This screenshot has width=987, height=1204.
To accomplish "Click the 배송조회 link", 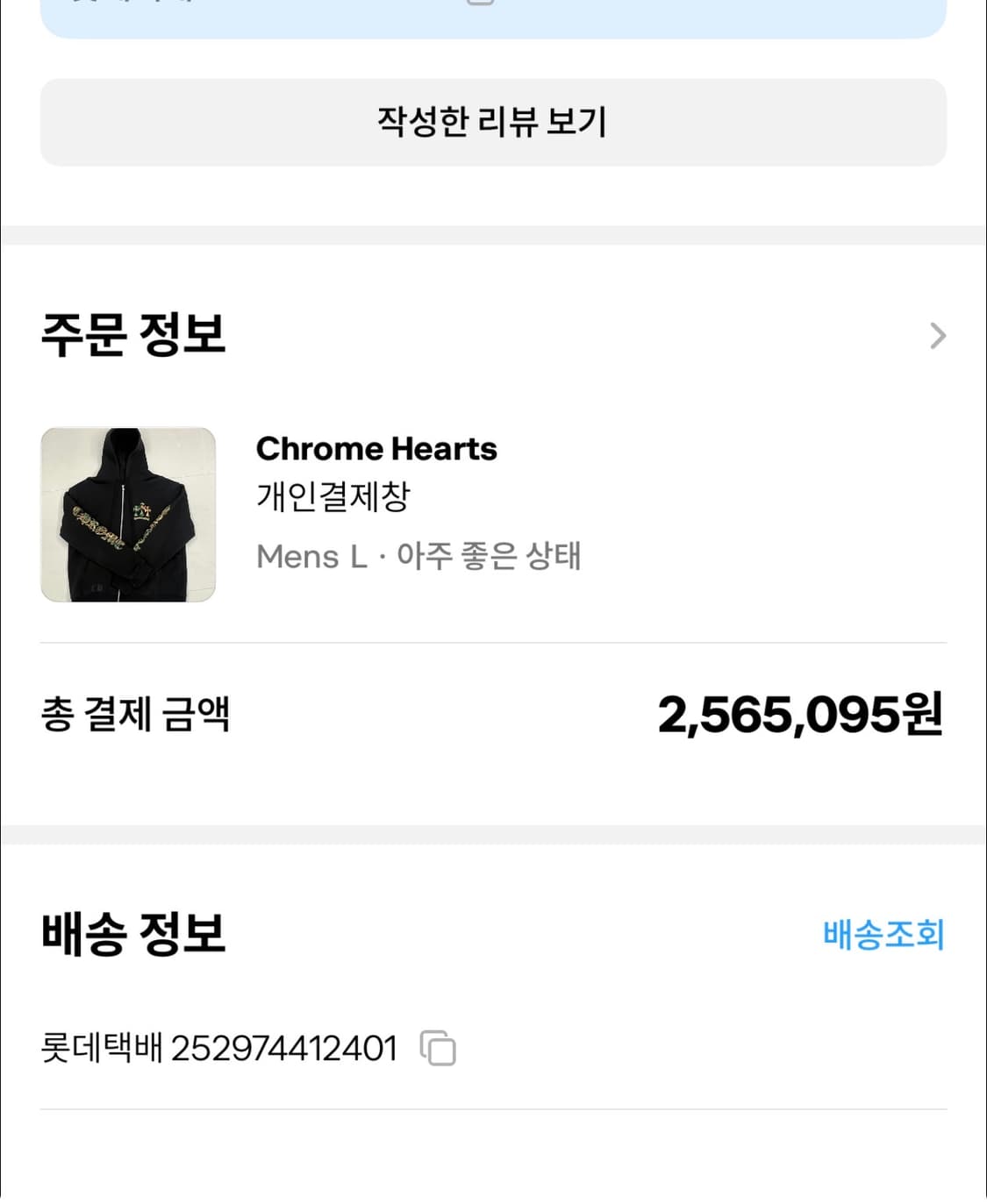I will pos(884,937).
